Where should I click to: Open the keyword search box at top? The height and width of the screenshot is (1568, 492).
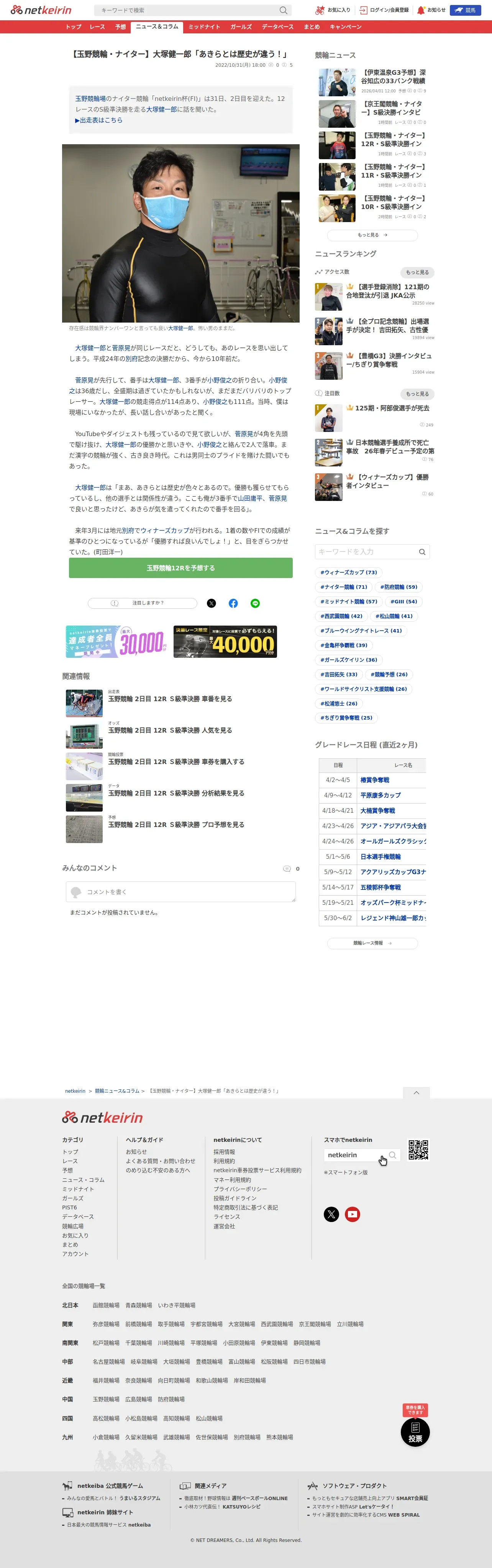[192, 10]
